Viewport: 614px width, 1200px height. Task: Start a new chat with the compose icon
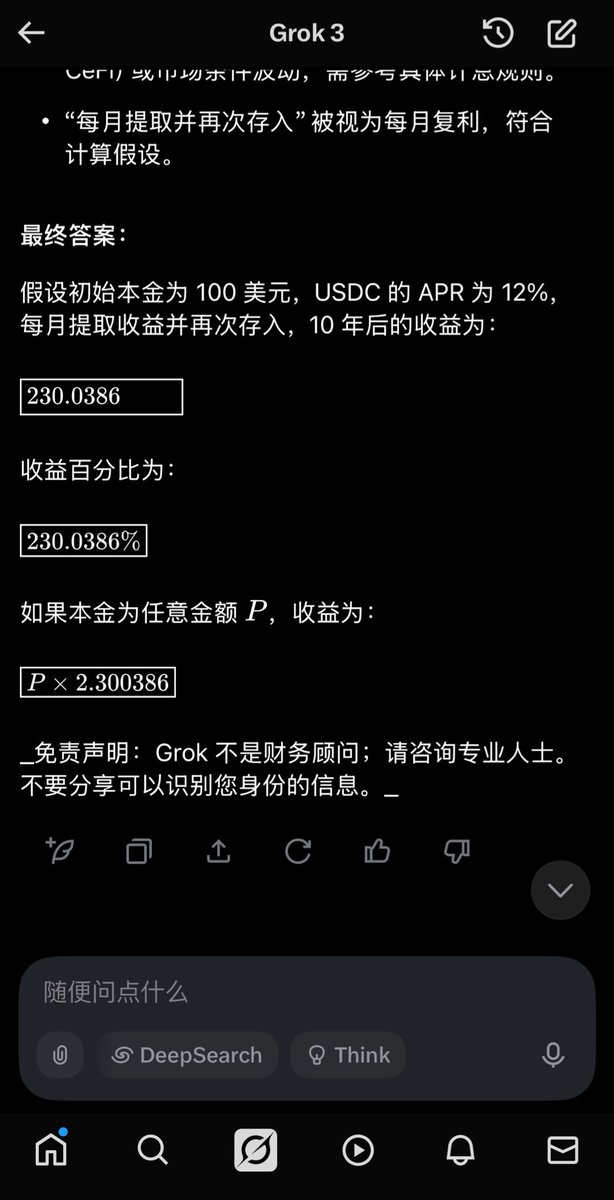tap(562, 33)
